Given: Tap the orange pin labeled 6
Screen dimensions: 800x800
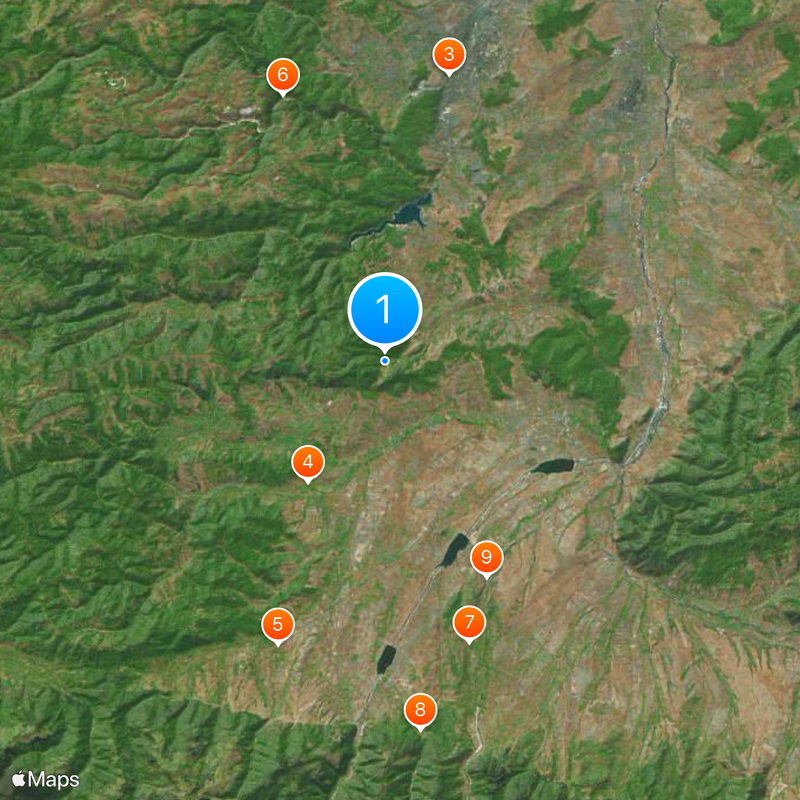Looking at the screenshot, I should 283,75.
